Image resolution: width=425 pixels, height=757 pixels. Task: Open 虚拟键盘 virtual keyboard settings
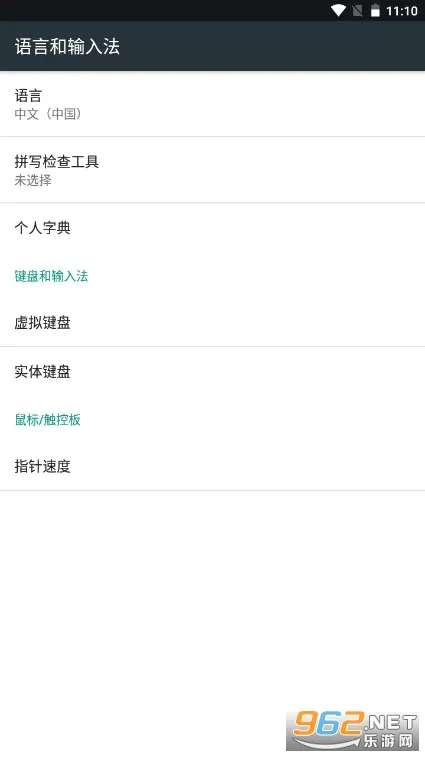tap(212, 322)
